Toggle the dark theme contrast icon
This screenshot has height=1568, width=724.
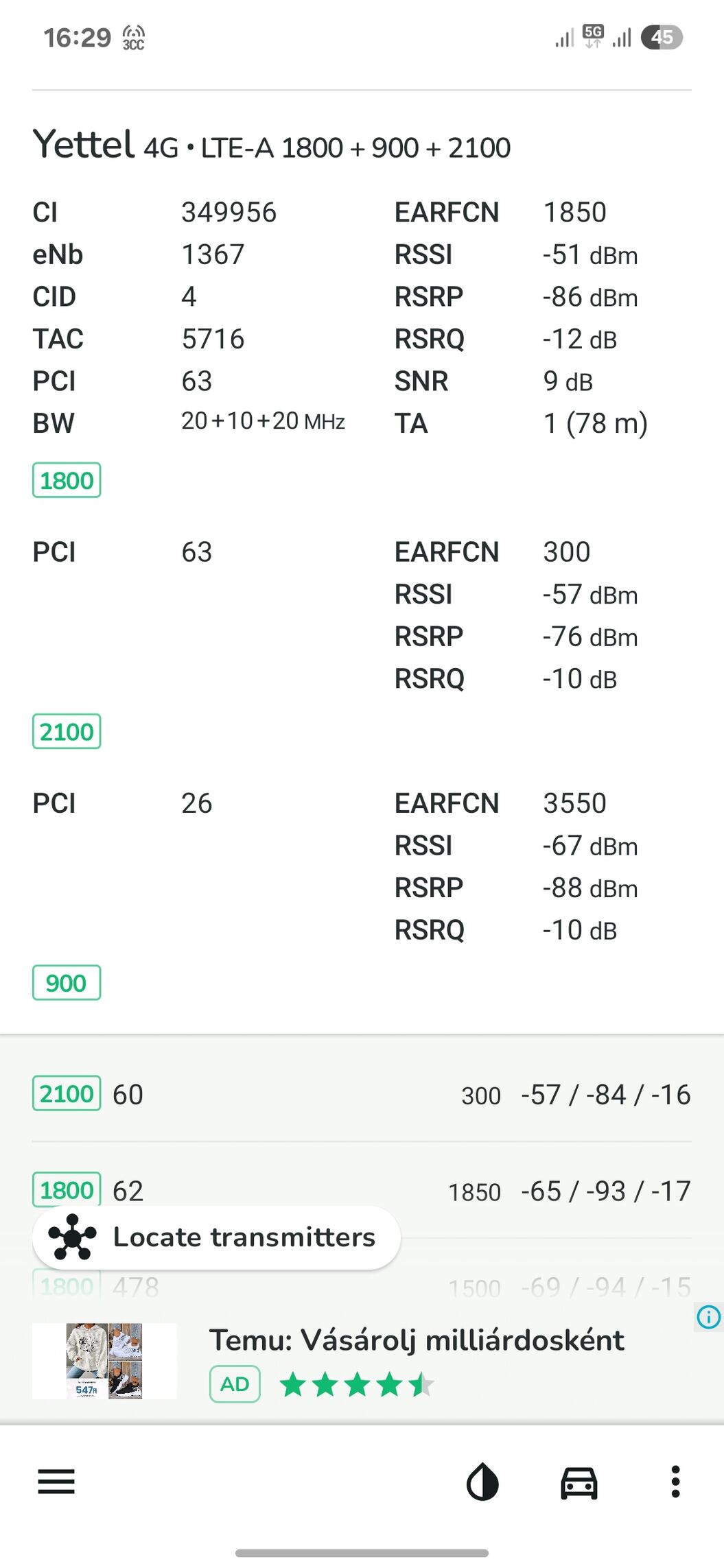[482, 1482]
